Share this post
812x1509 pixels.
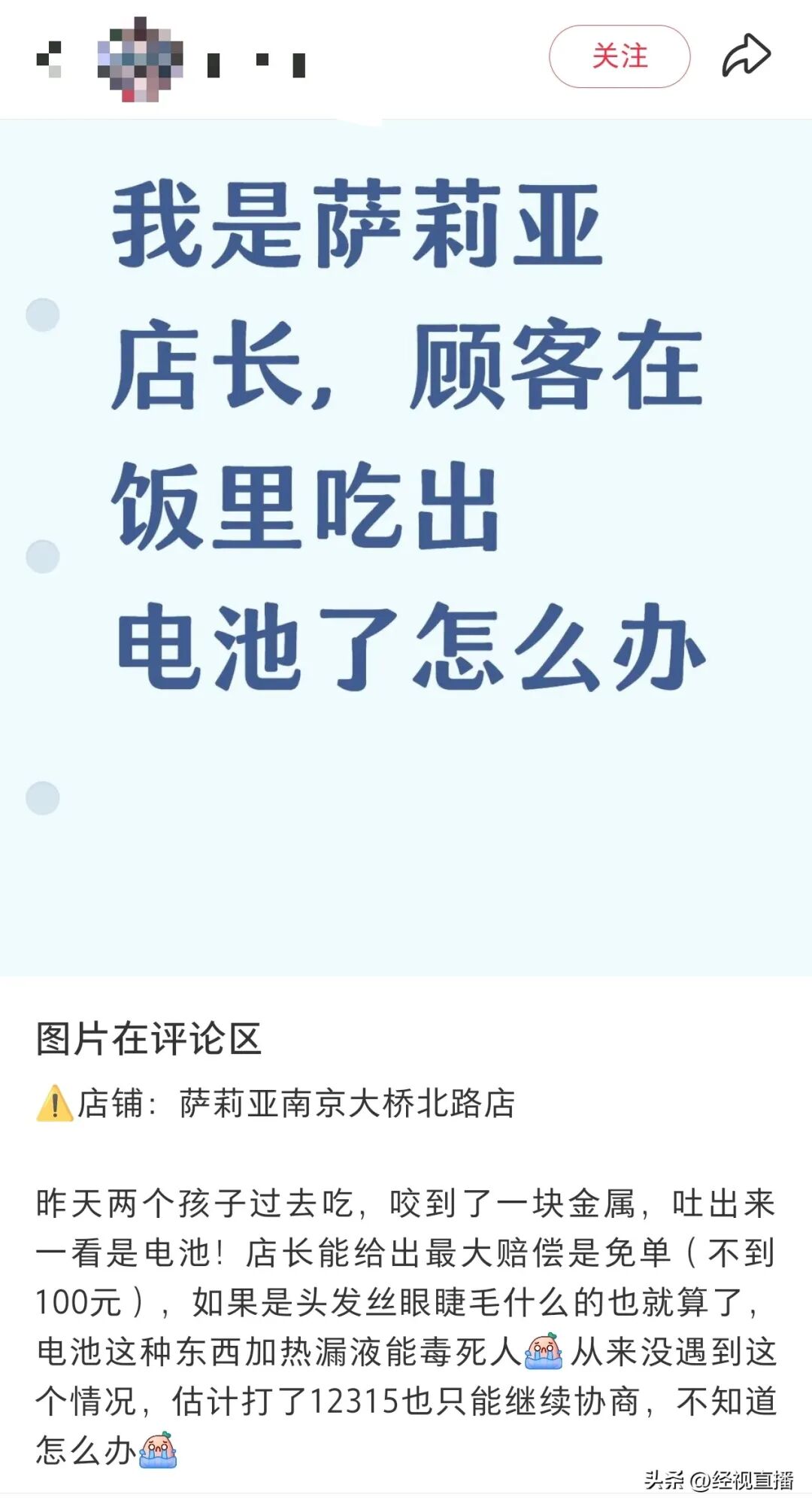[x=746, y=56]
